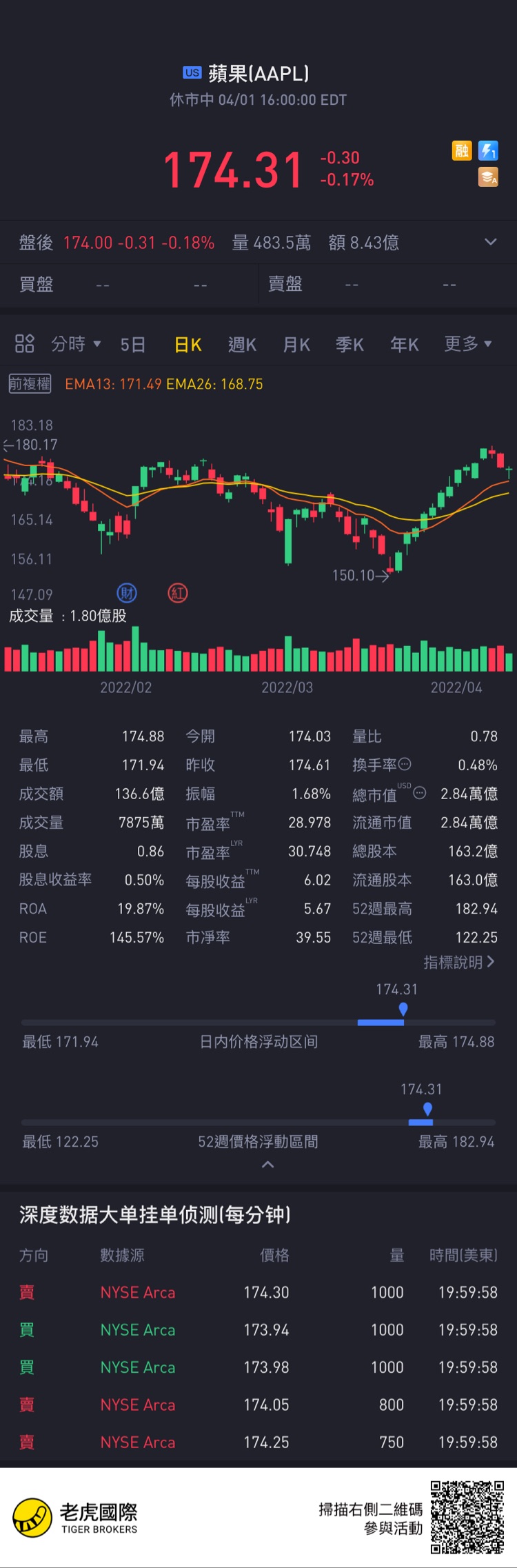Collapse the price range section arrow
Screen dimensions: 517x1568
point(268,1165)
